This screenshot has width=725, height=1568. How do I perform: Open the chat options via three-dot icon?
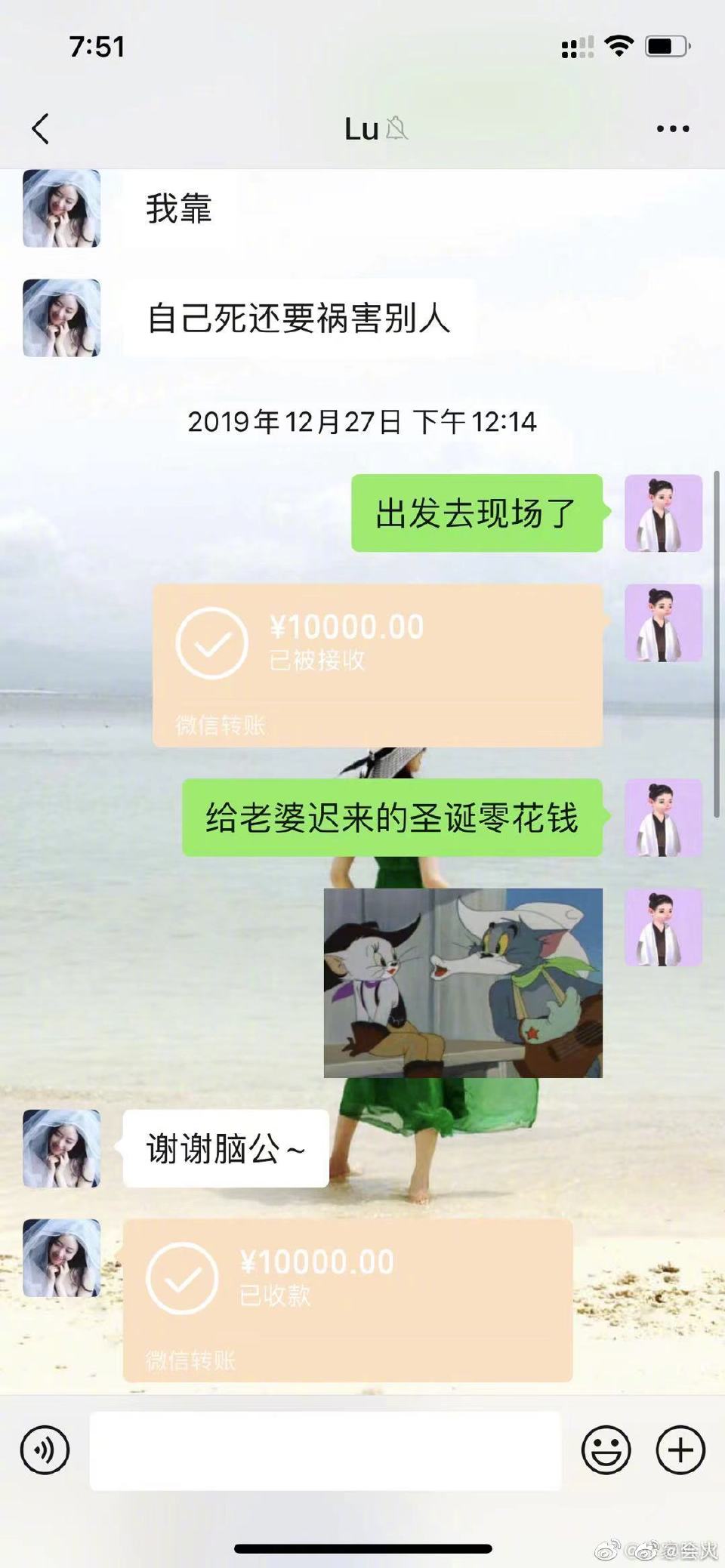pos(669,128)
